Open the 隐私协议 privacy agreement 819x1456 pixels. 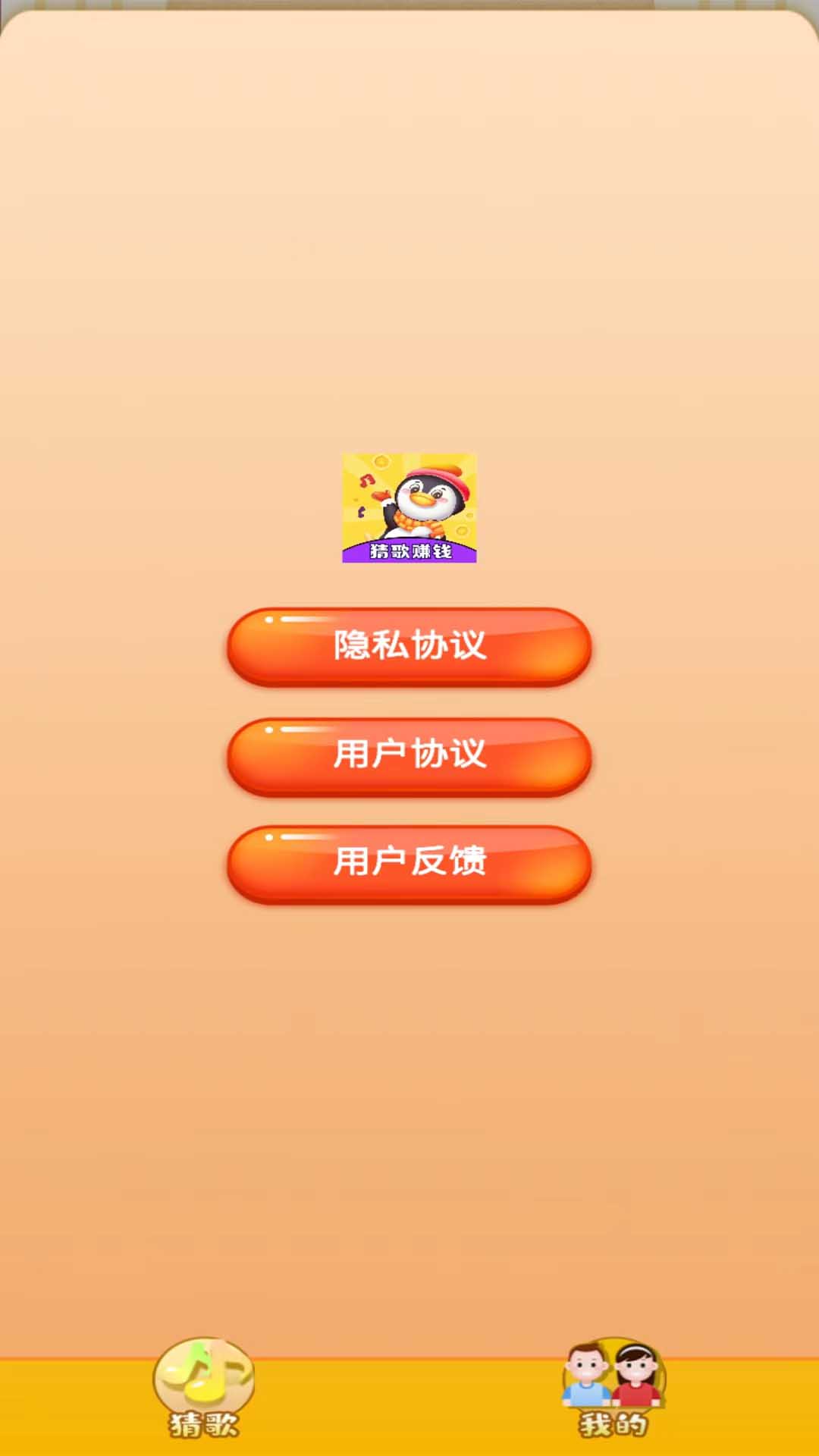pyautogui.click(x=409, y=646)
